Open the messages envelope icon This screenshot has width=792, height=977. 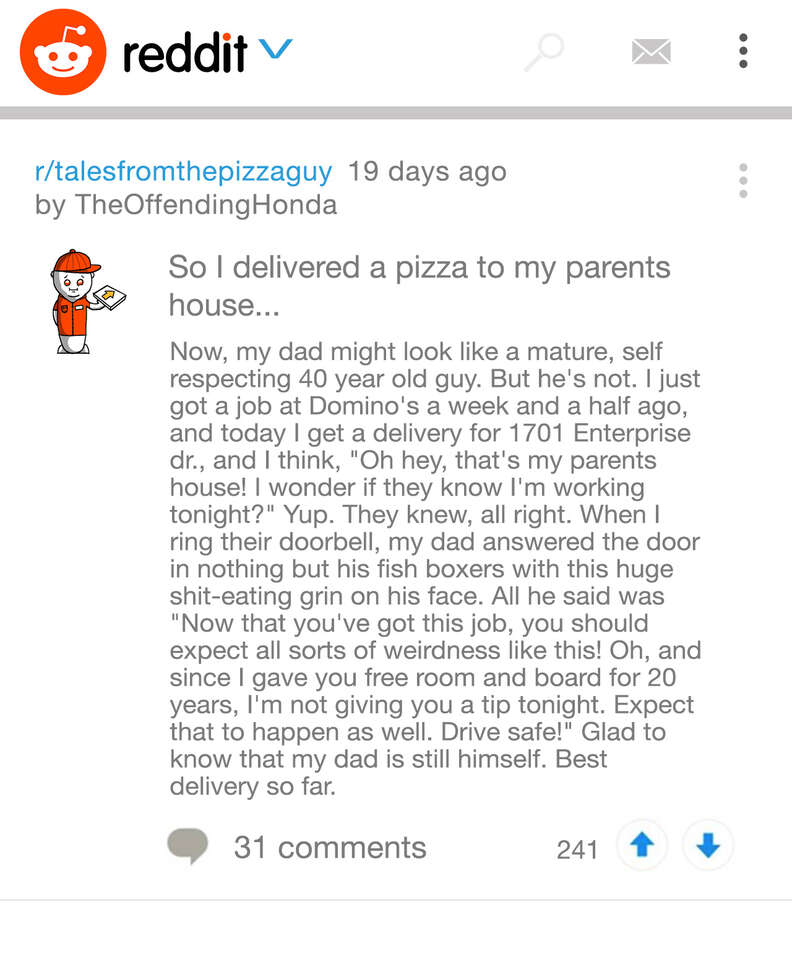tap(652, 52)
